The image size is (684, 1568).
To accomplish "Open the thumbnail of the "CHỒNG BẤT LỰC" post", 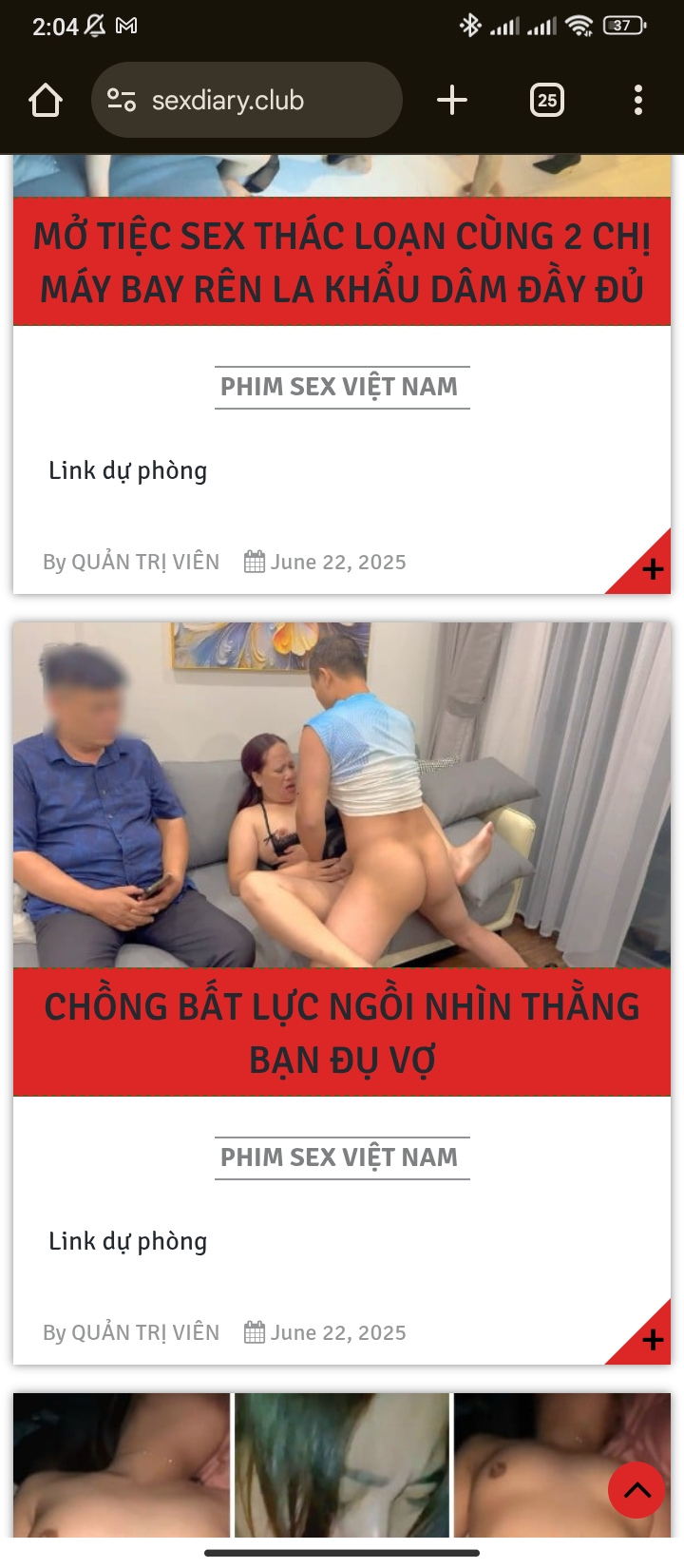I will pos(342,794).
